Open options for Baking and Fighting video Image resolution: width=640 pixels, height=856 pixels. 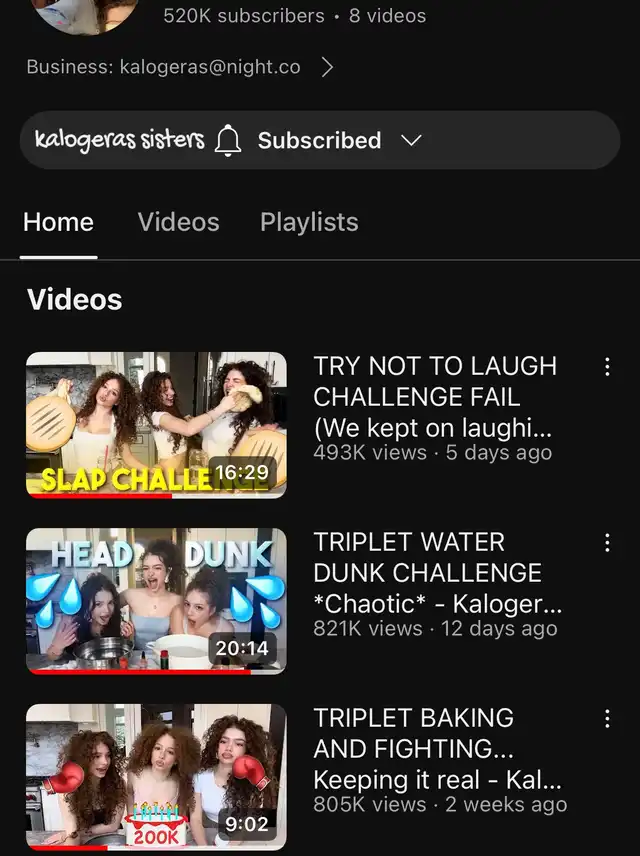tap(606, 719)
